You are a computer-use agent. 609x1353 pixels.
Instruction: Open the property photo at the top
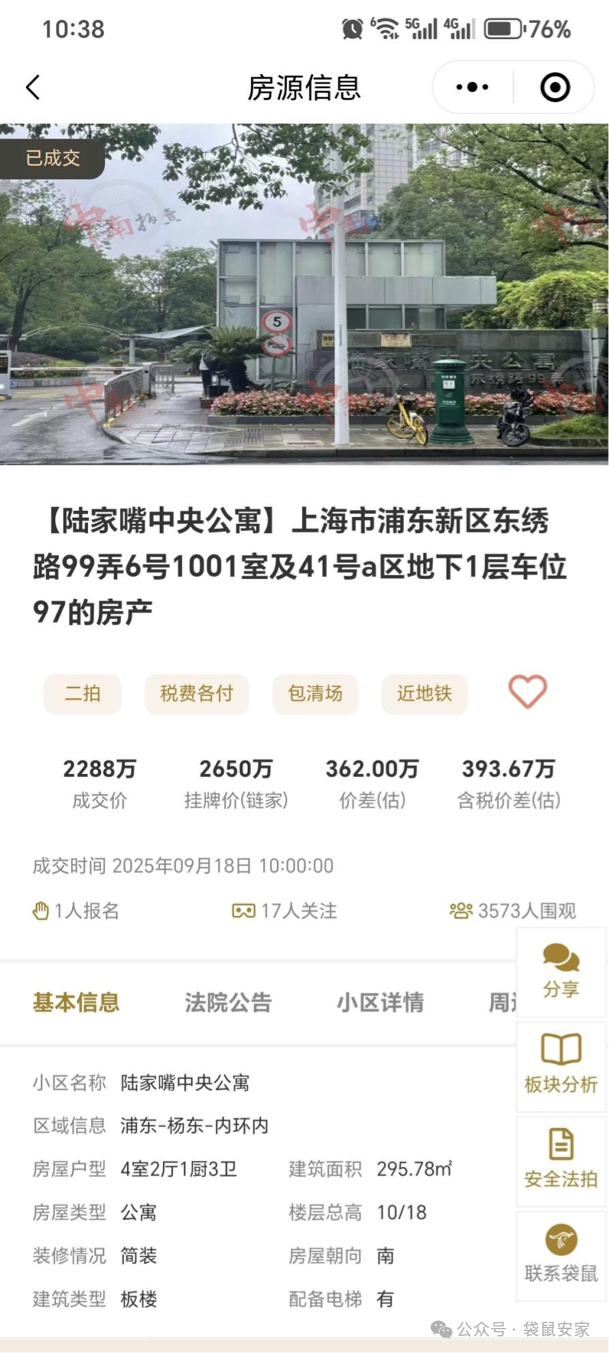pyautogui.click(x=304, y=295)
